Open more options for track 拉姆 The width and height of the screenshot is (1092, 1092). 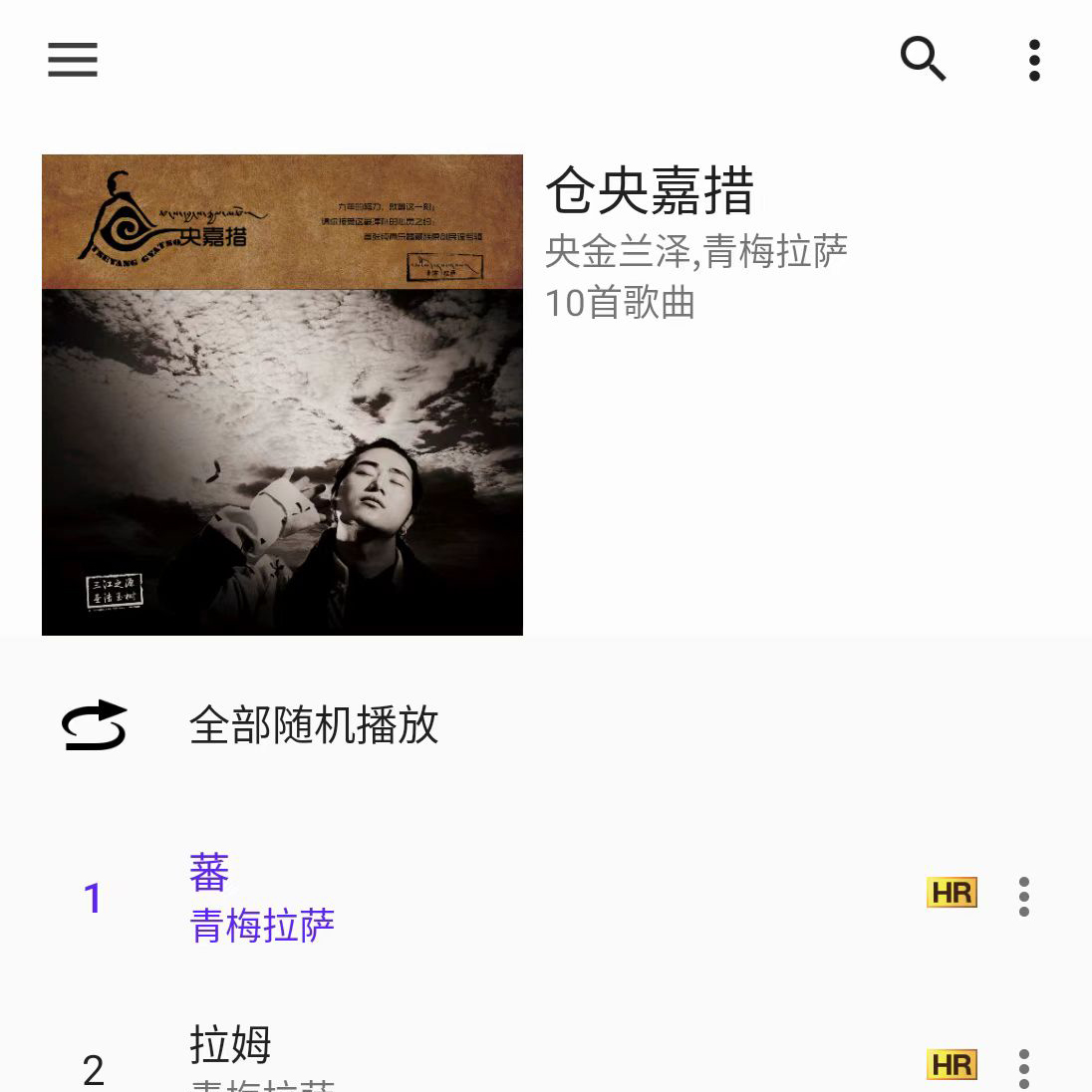click(x=1023, y=1068)
